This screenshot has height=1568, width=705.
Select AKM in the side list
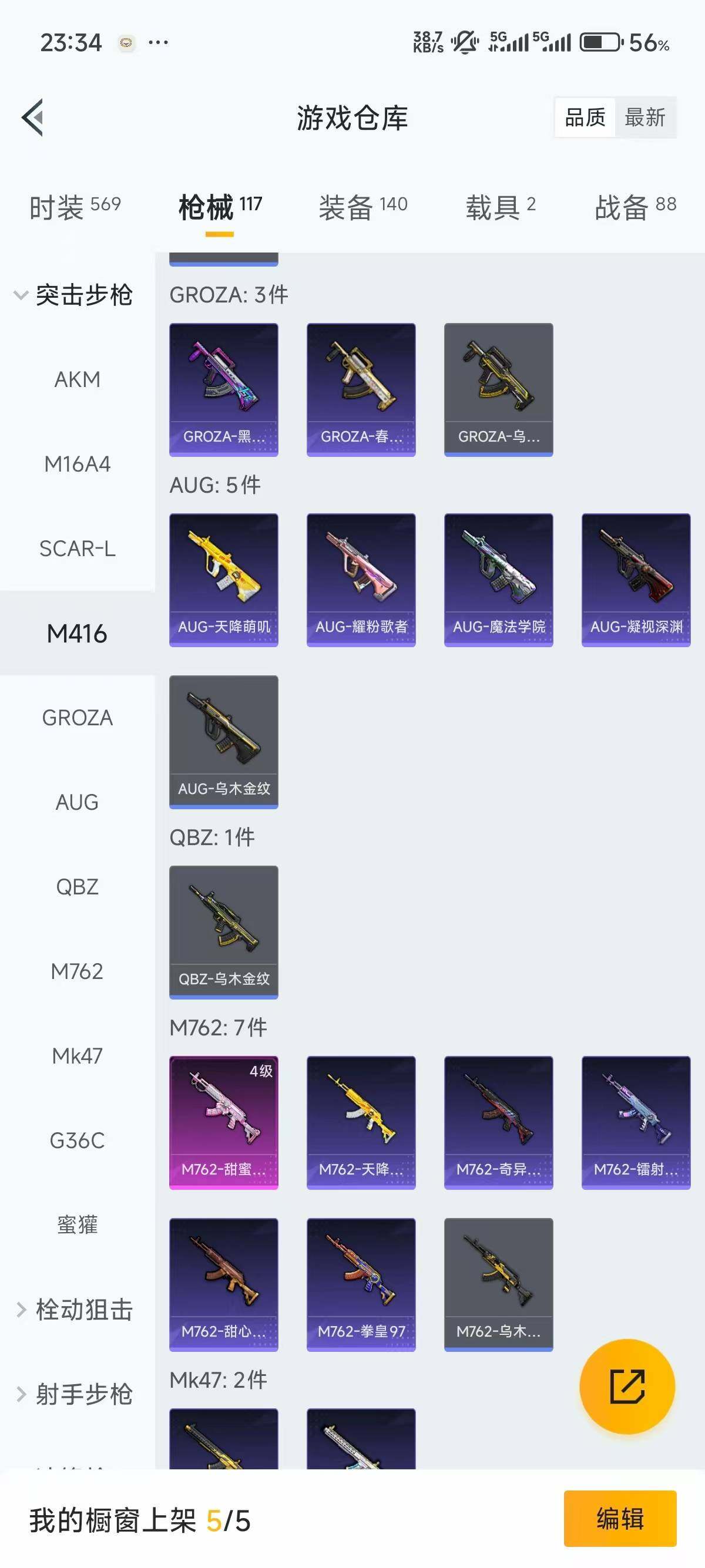pos(78,380)
